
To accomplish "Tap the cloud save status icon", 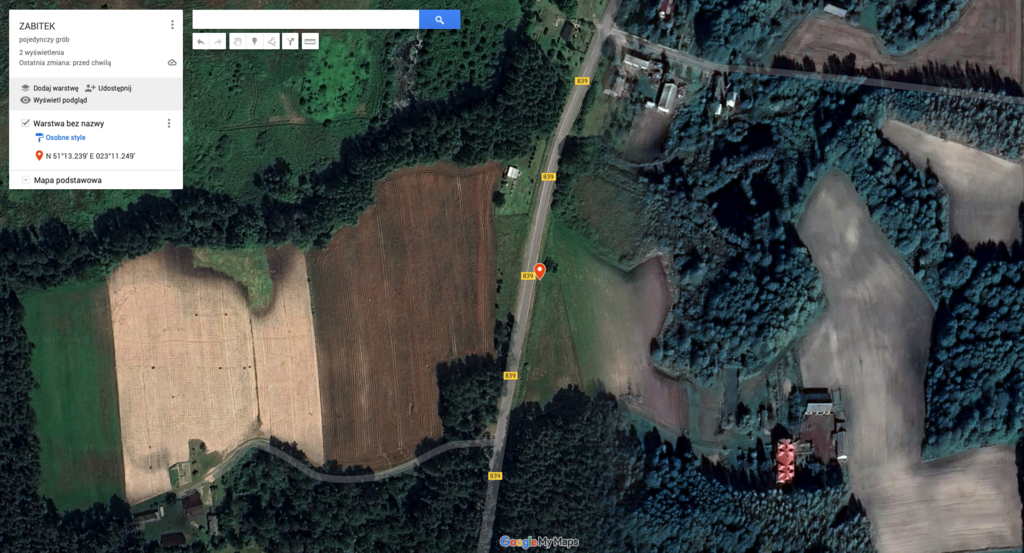I will click(172, 62).
